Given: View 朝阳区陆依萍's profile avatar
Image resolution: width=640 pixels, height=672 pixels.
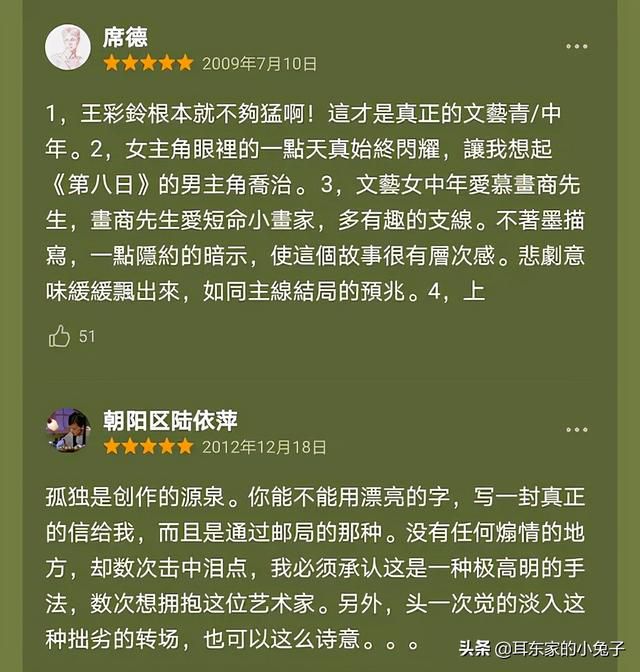Looking at the screenshot, I should (68, 430).
